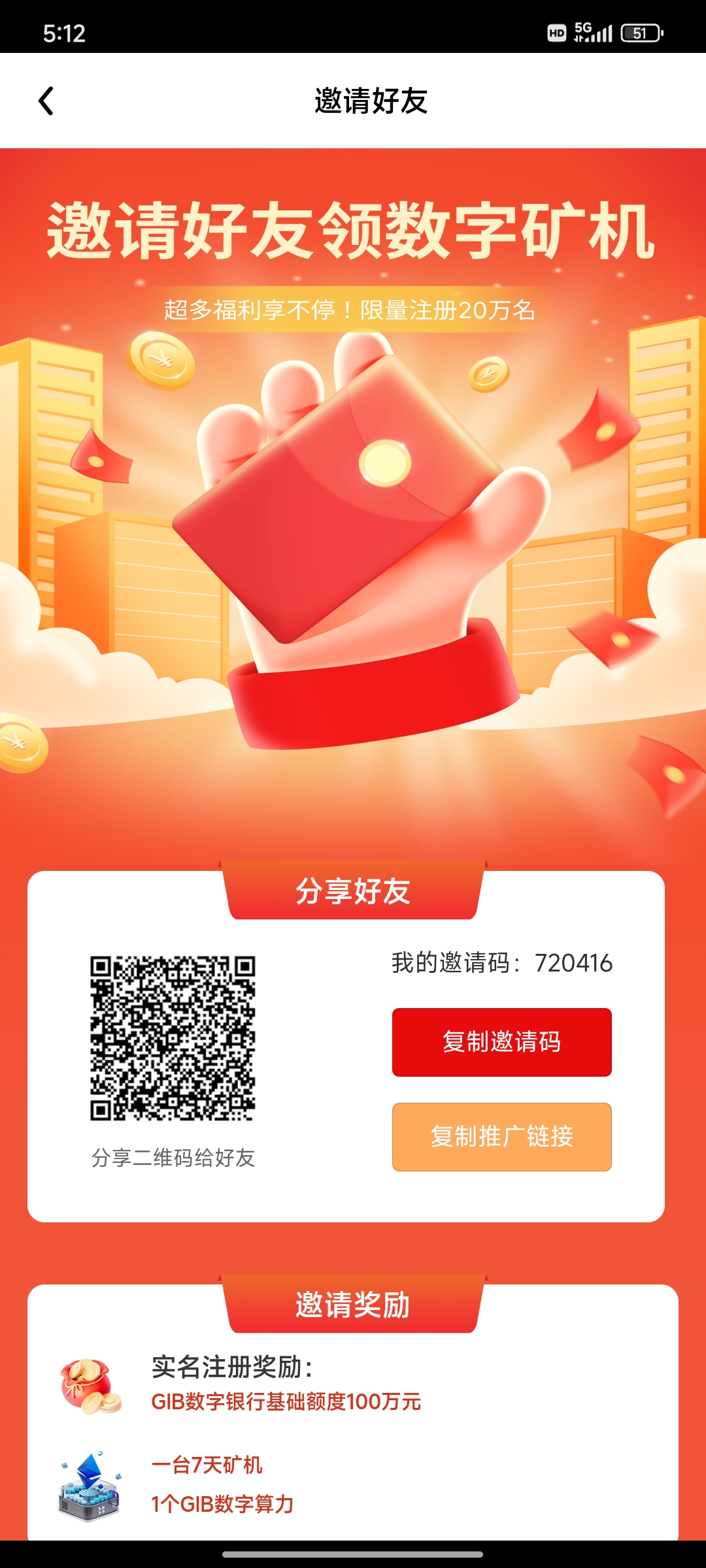Copy the promotion link with 复制推广链接
Image resolution: width=706 pixels, height=1568 pixels.
pyautogui.click(x=501, y=1137)
